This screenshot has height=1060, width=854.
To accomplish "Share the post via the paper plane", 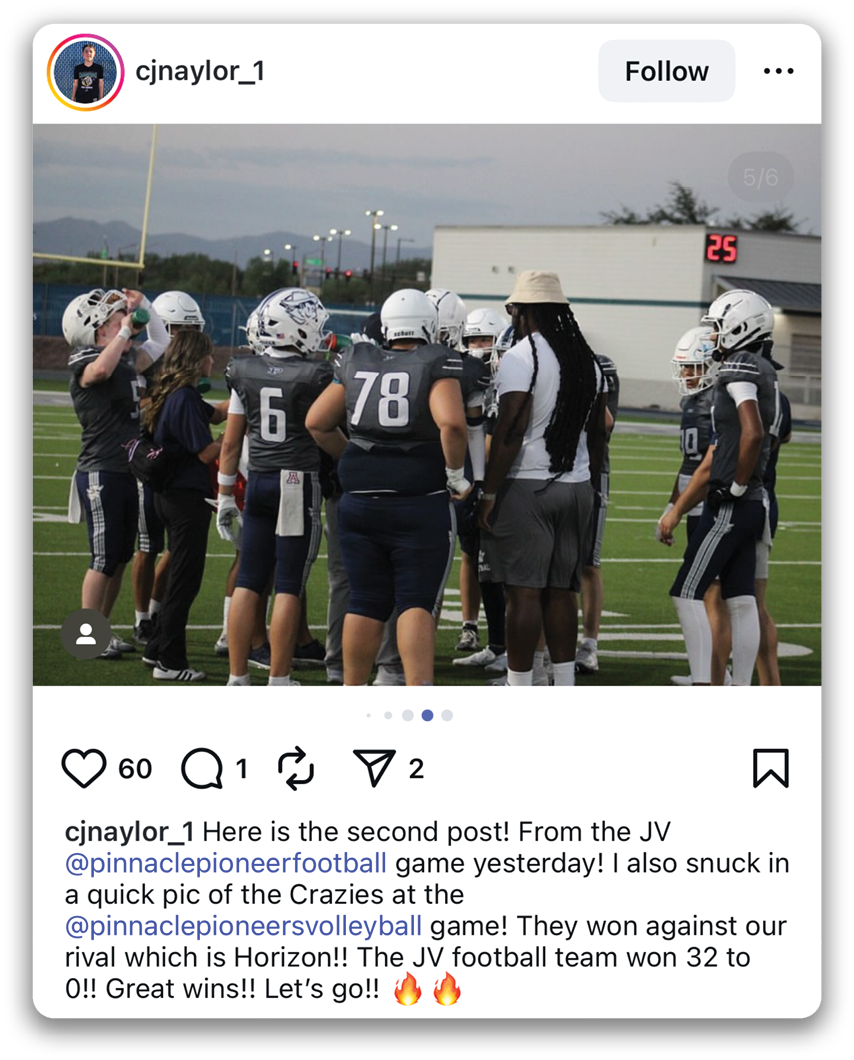I will pyautogui.click(x=375, y=768).
